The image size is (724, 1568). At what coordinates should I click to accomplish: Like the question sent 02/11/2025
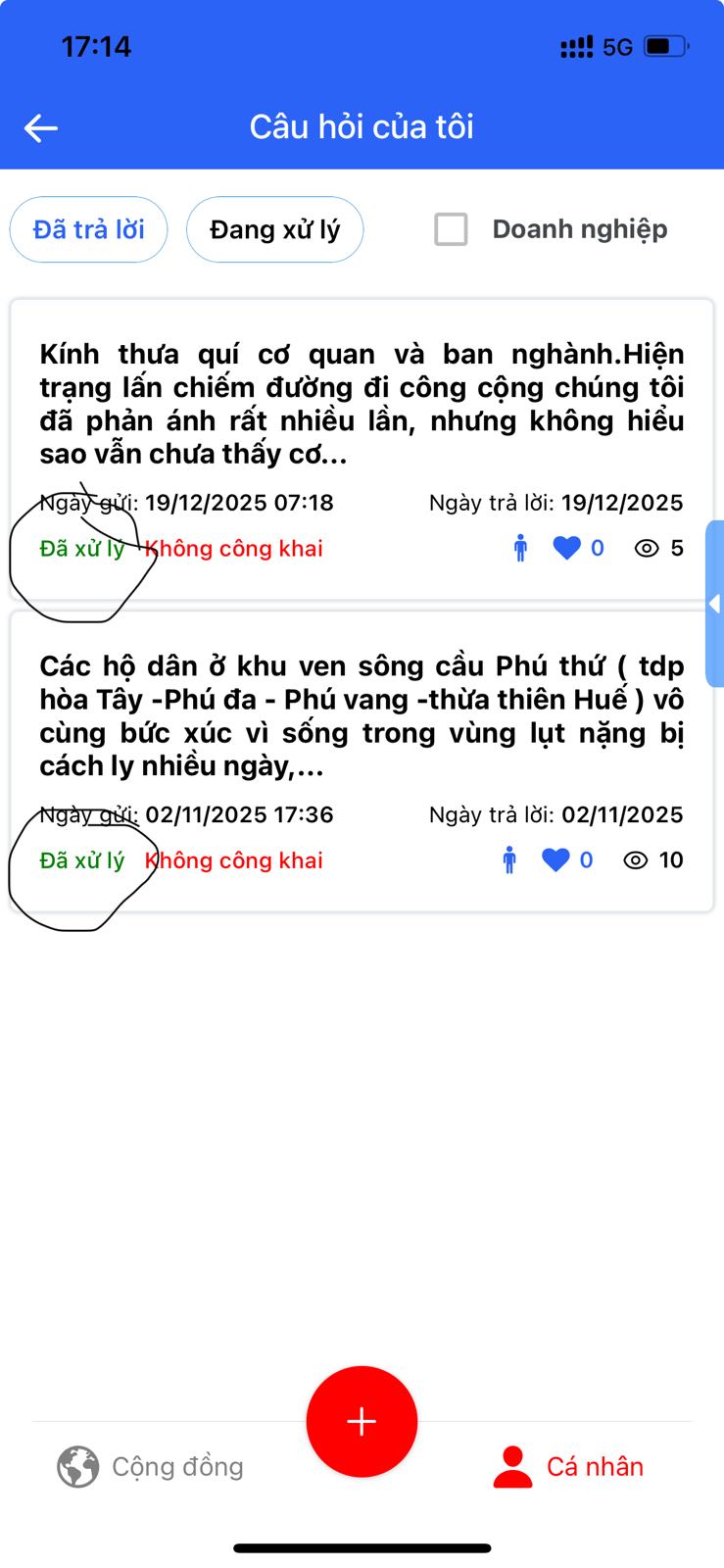click(x=555, y=860)
